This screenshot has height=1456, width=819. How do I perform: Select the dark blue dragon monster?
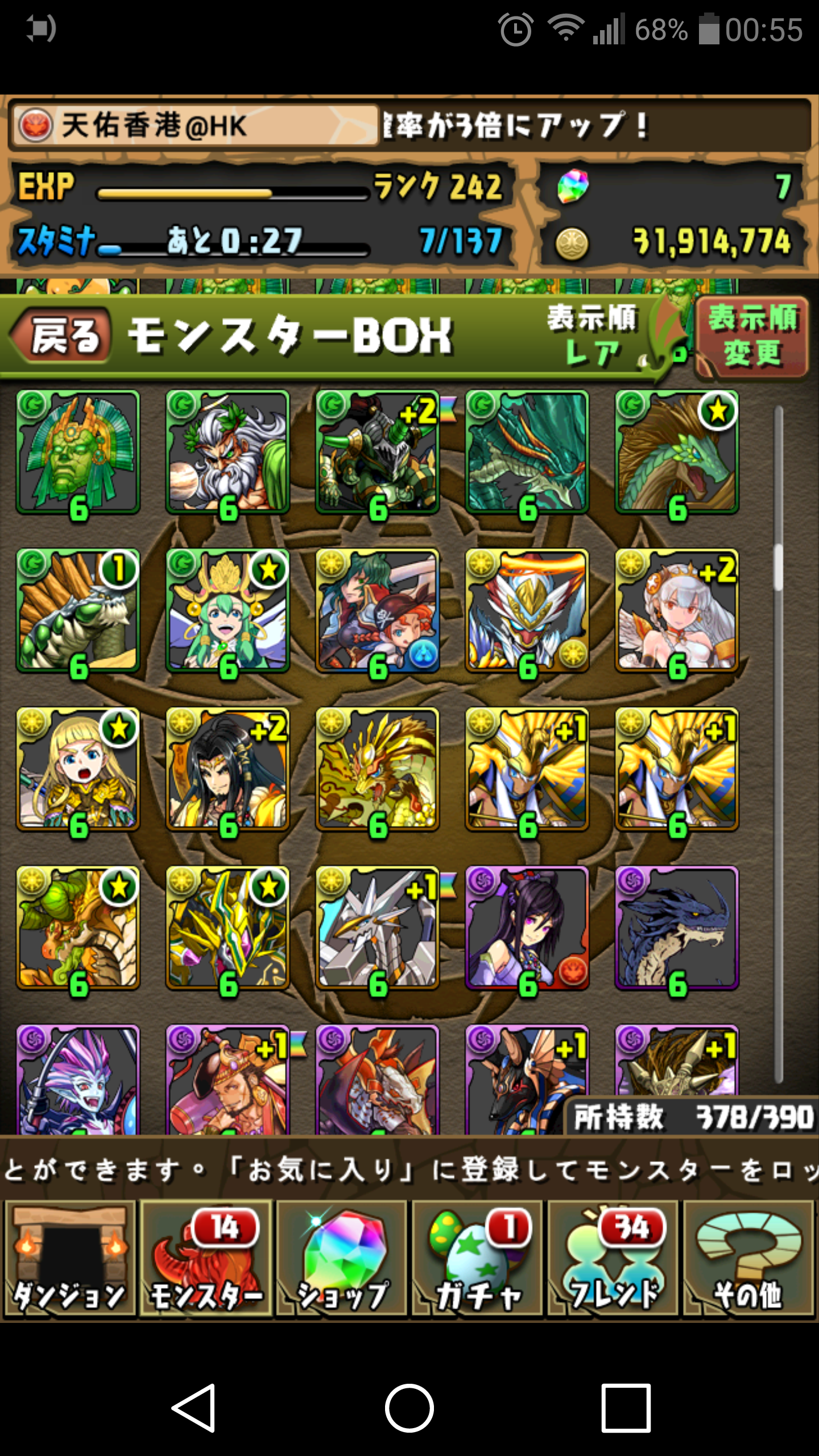(x=677, y=928)
